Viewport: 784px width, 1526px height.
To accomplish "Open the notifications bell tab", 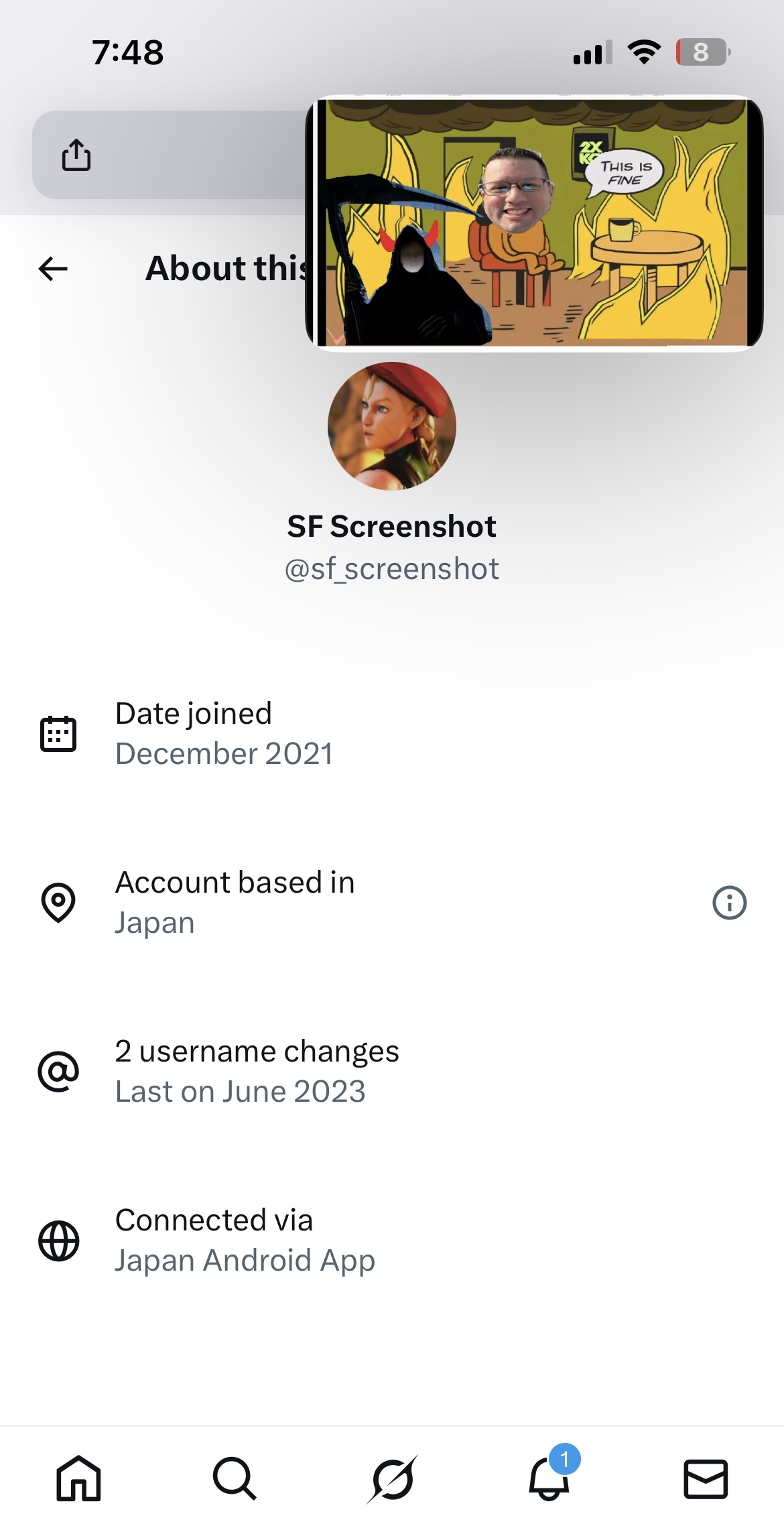I will 549,1478.
